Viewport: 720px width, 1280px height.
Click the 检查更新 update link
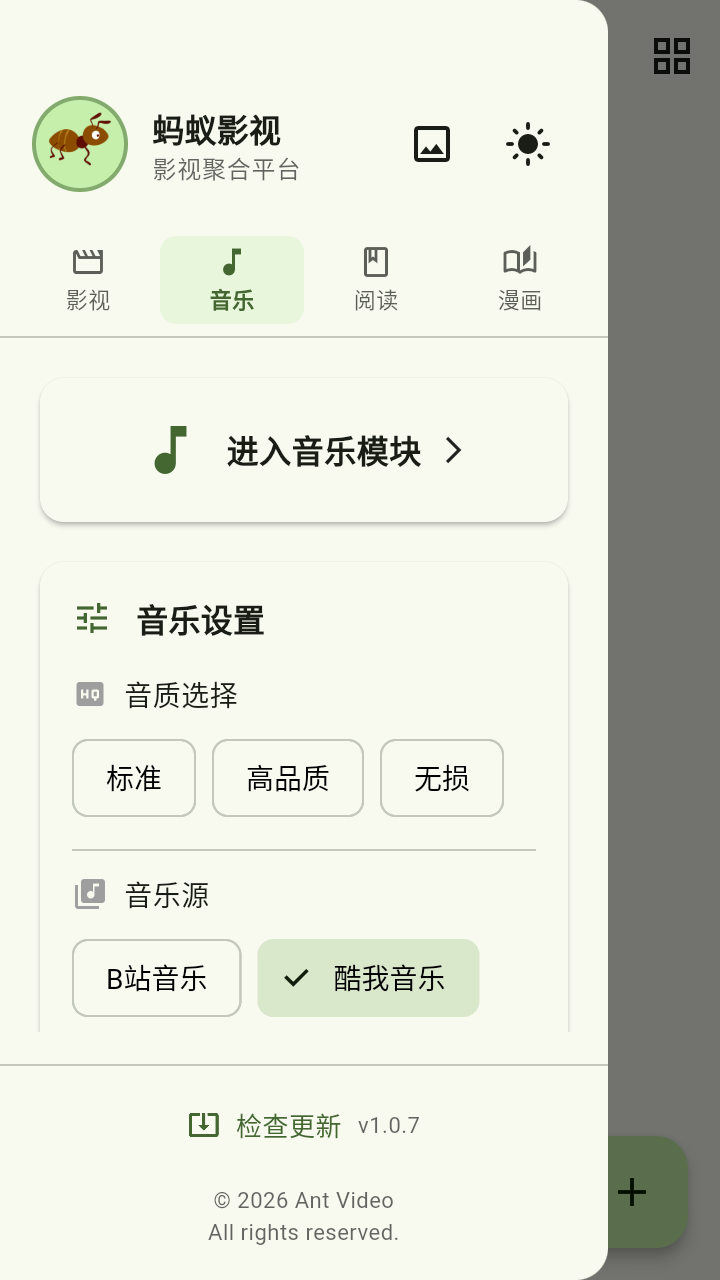289,1125
